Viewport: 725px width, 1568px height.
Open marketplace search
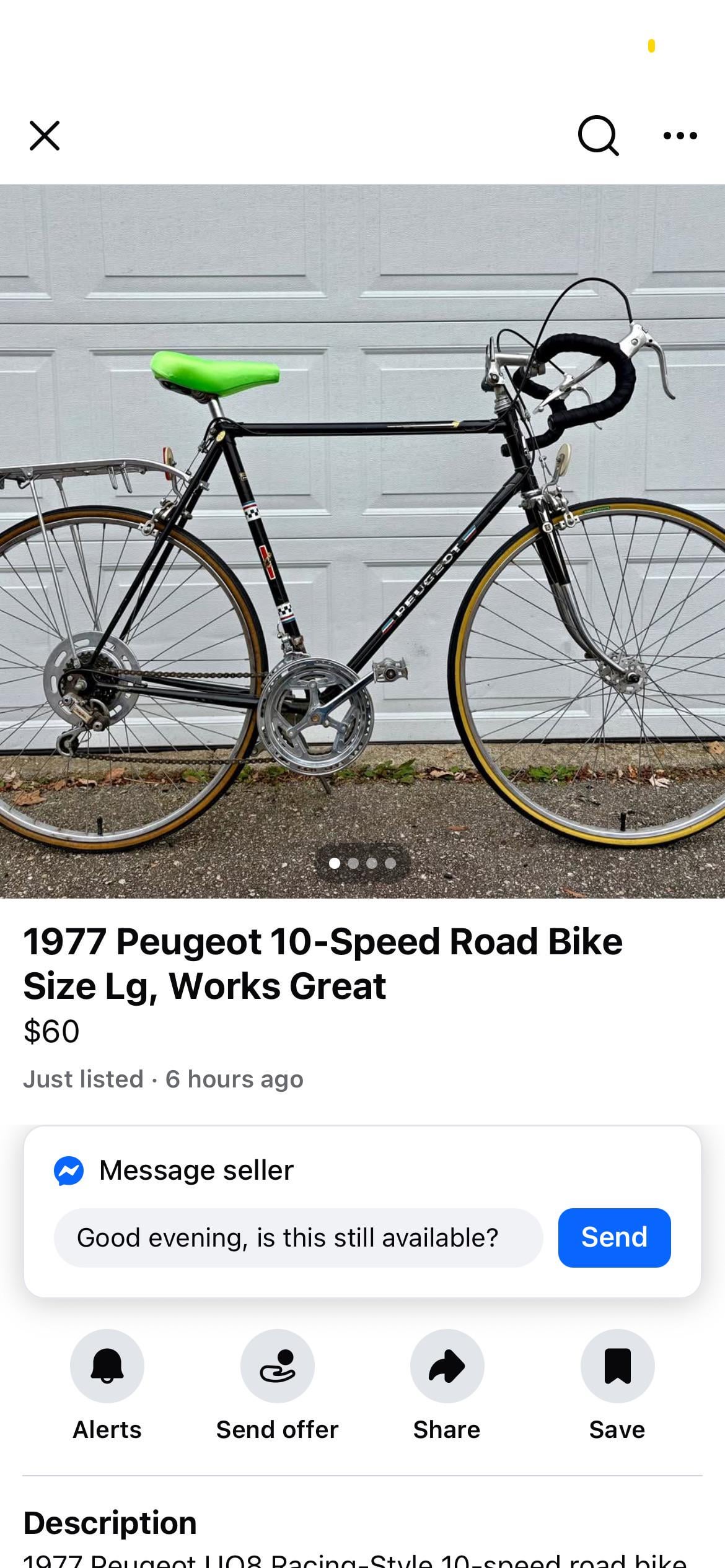pyautogui.click(x=598, y=136)
